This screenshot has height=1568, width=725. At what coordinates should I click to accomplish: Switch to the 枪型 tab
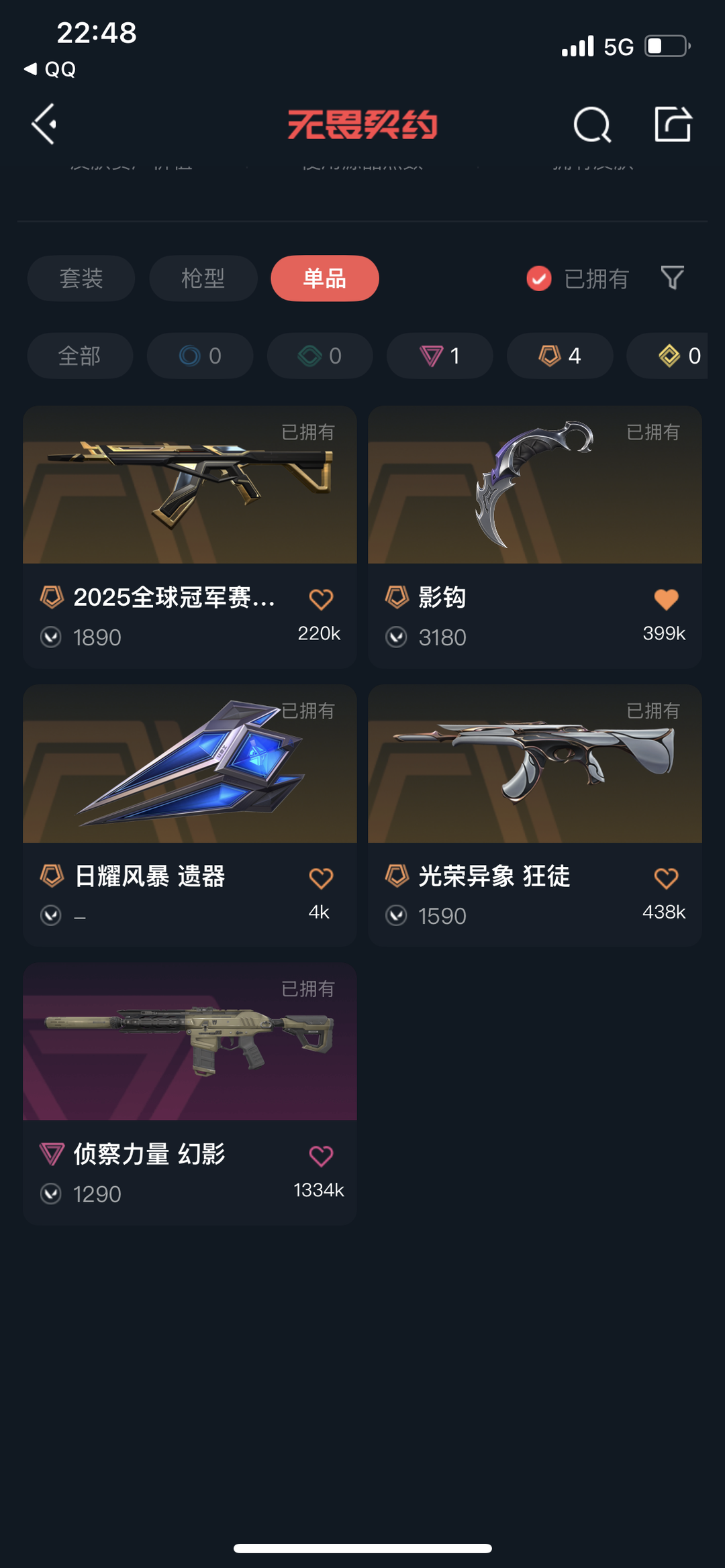(203, 278)
